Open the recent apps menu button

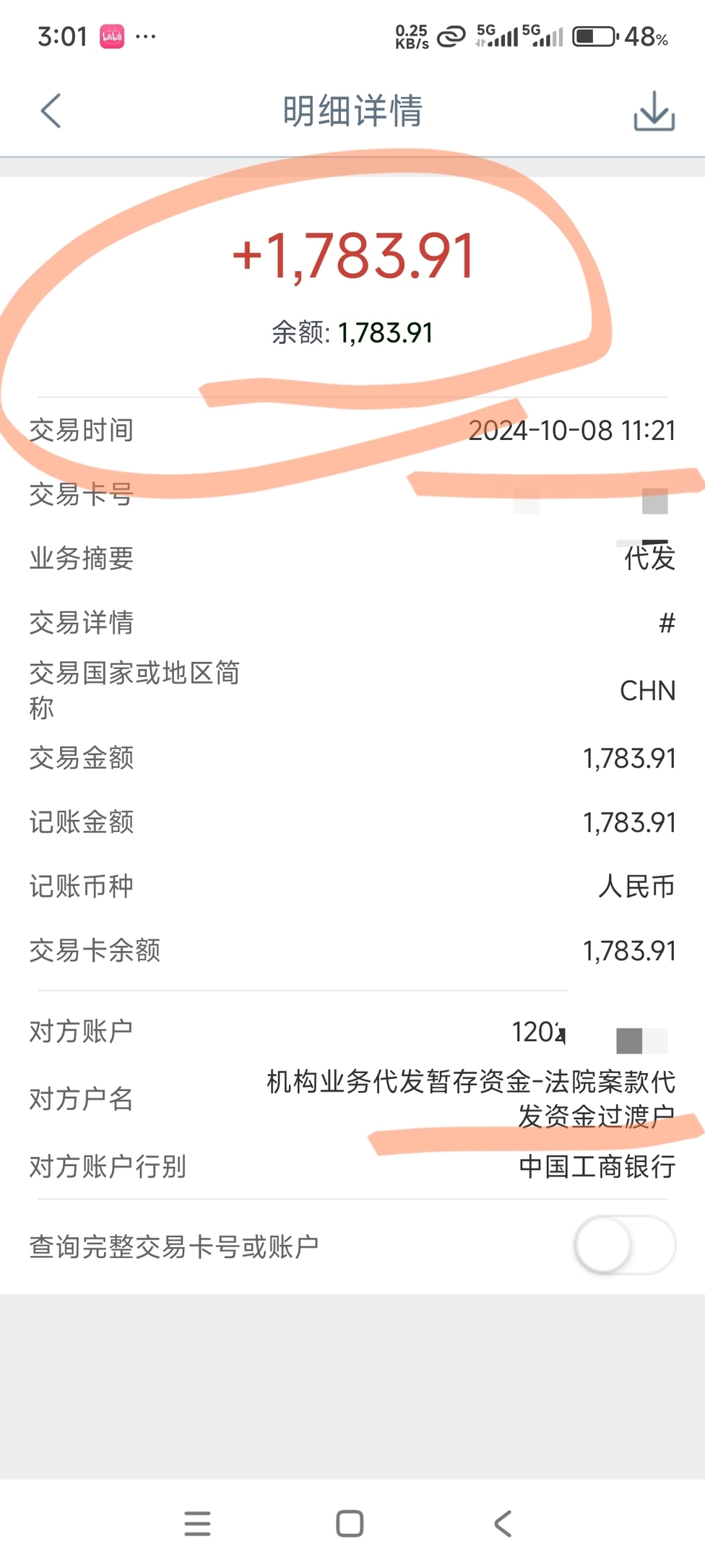tap(197, 1523)
